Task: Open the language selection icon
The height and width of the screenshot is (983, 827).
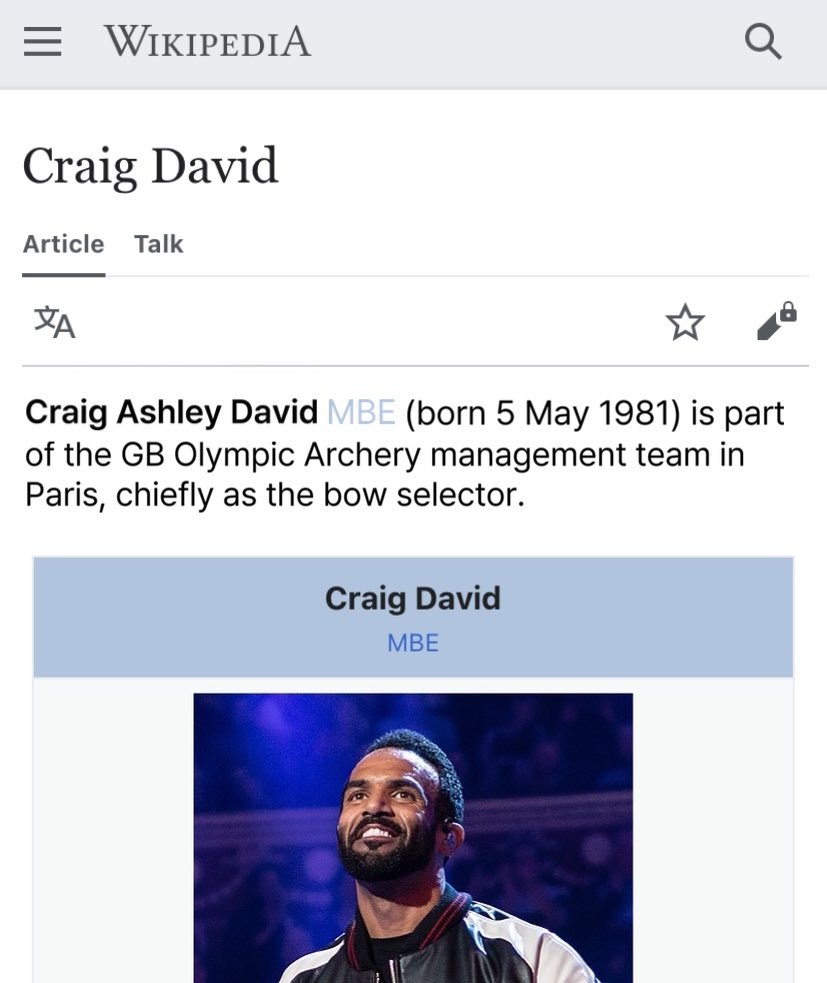Action: pyautogui.click(x=55, y=322)
